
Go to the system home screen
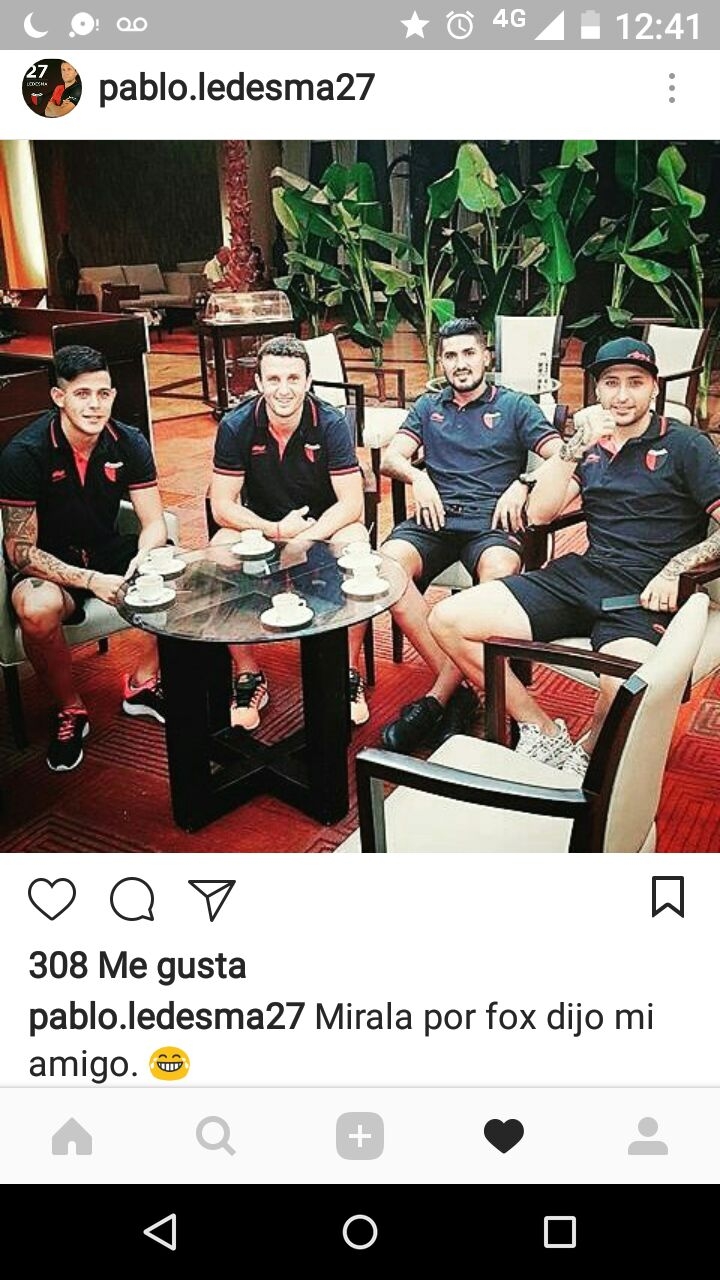tap(360, 1232)
